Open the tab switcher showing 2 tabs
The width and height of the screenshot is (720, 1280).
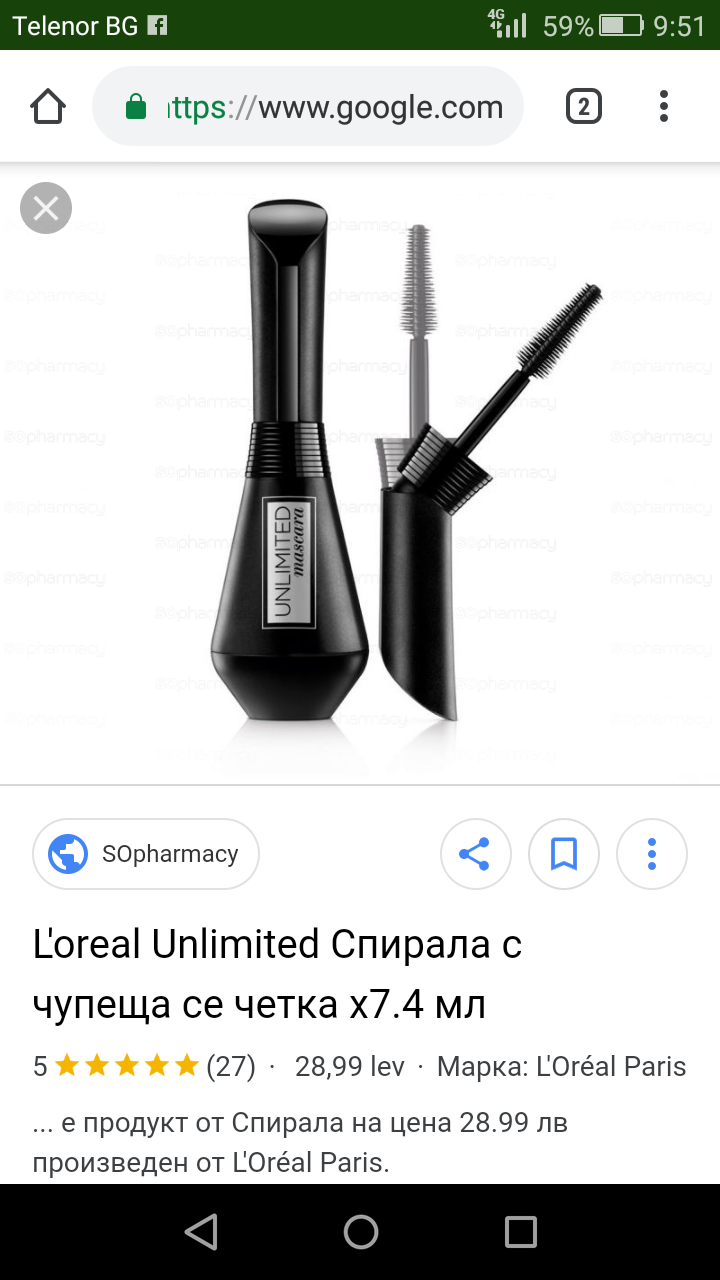click(584, 107)
